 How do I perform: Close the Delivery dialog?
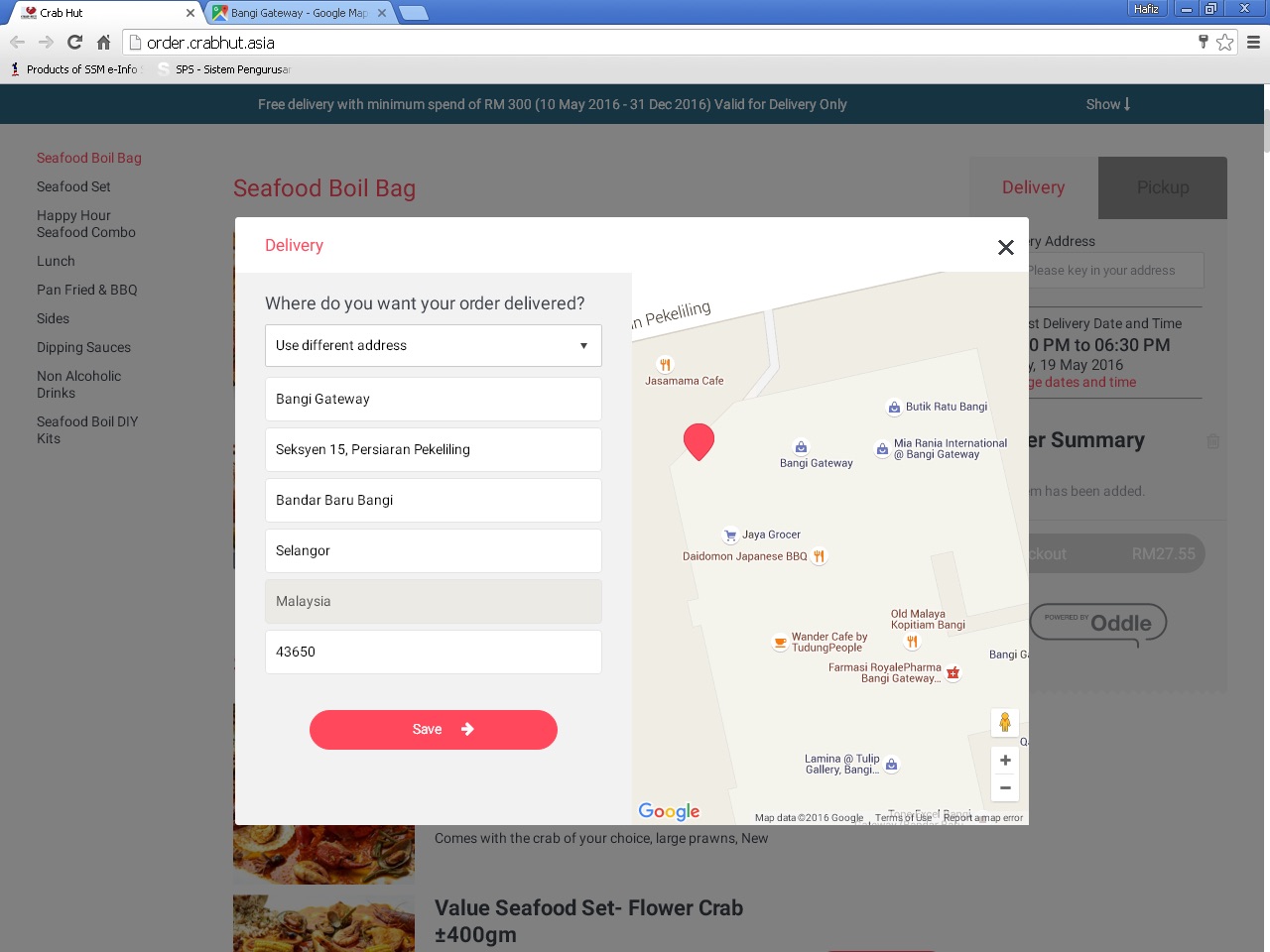coord(1005,247)
